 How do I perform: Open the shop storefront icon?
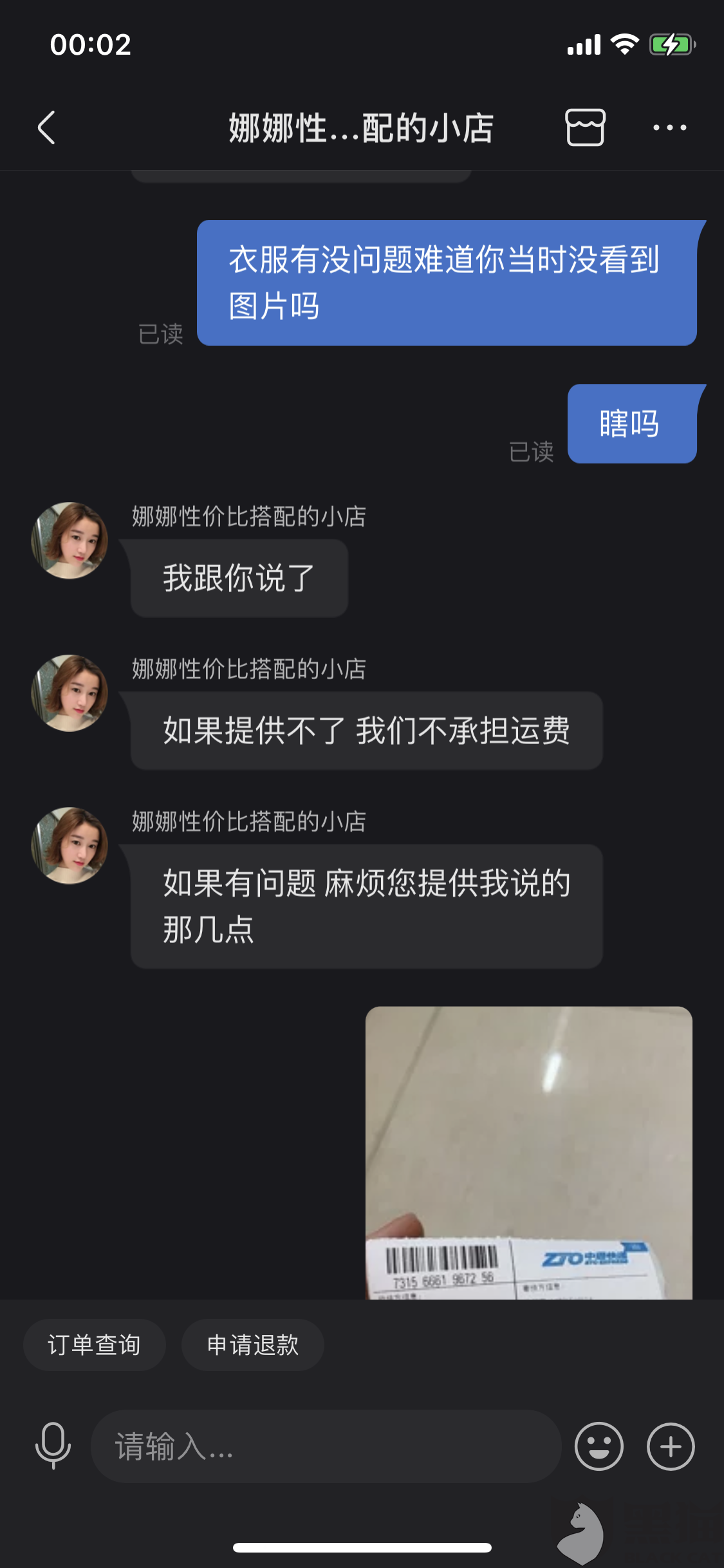[x=587, y=127]
